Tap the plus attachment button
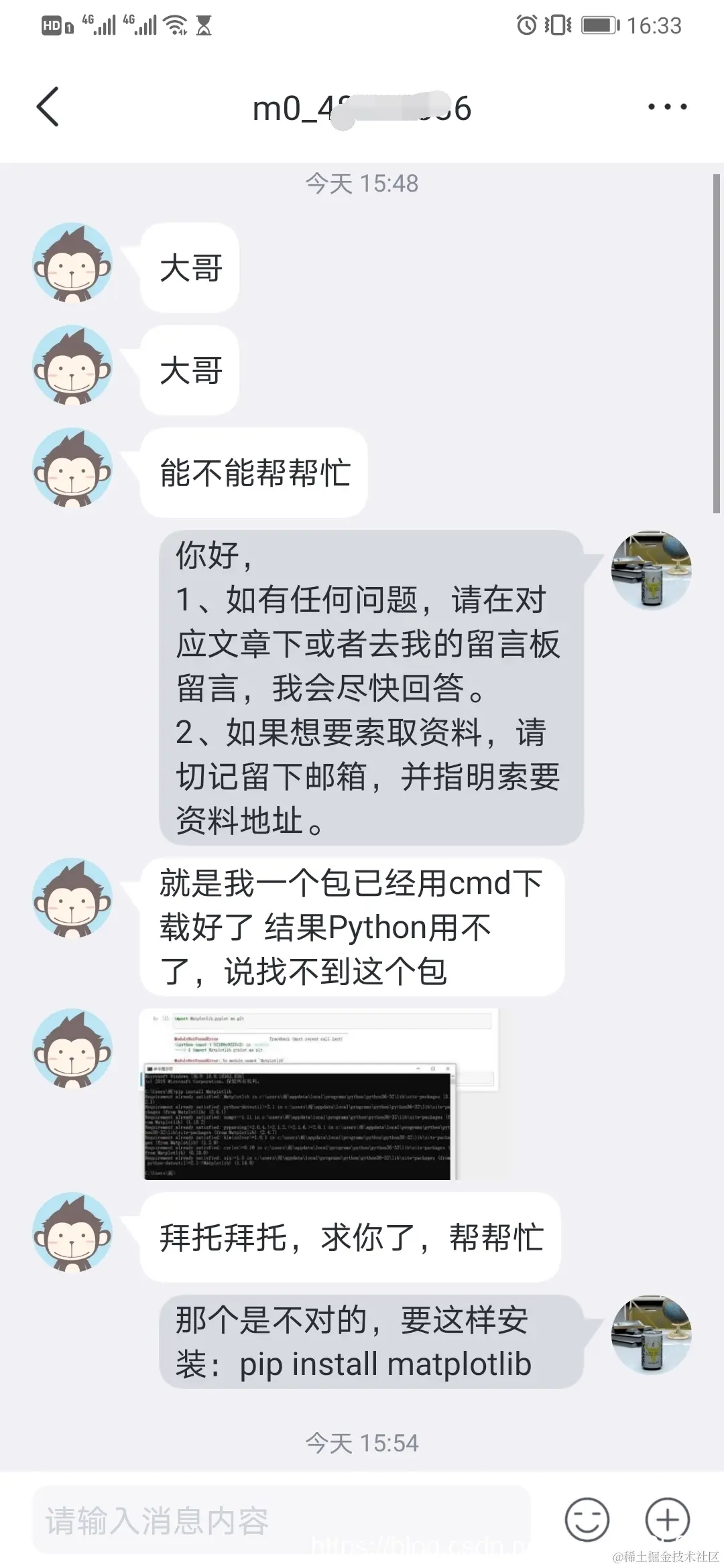724x1568 pixels. [x=667, y=1520]
